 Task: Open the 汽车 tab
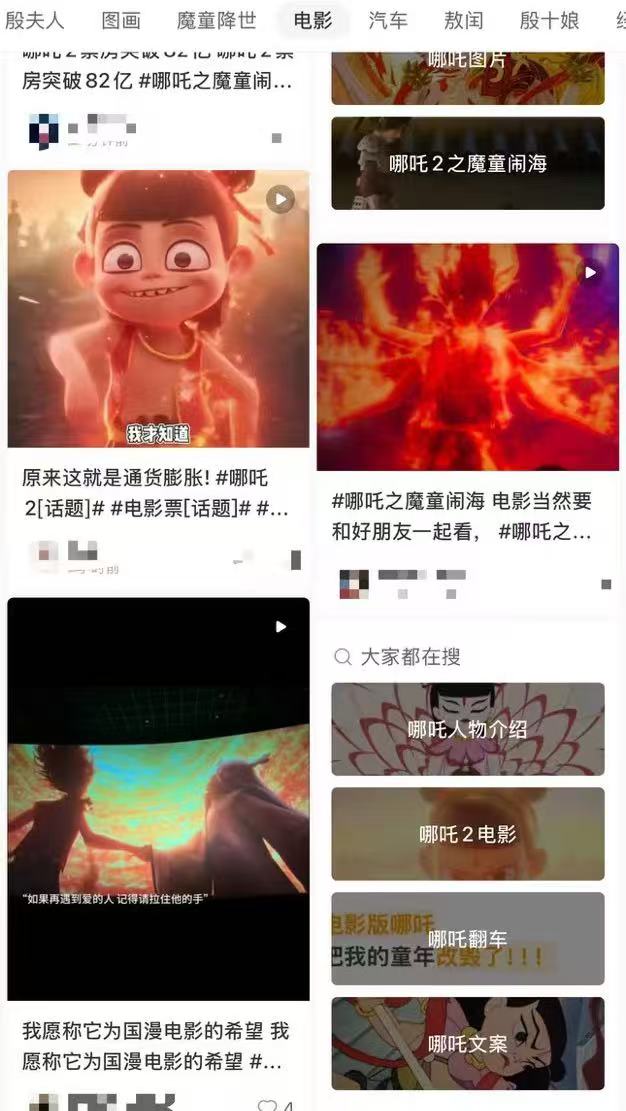(388, 20)
